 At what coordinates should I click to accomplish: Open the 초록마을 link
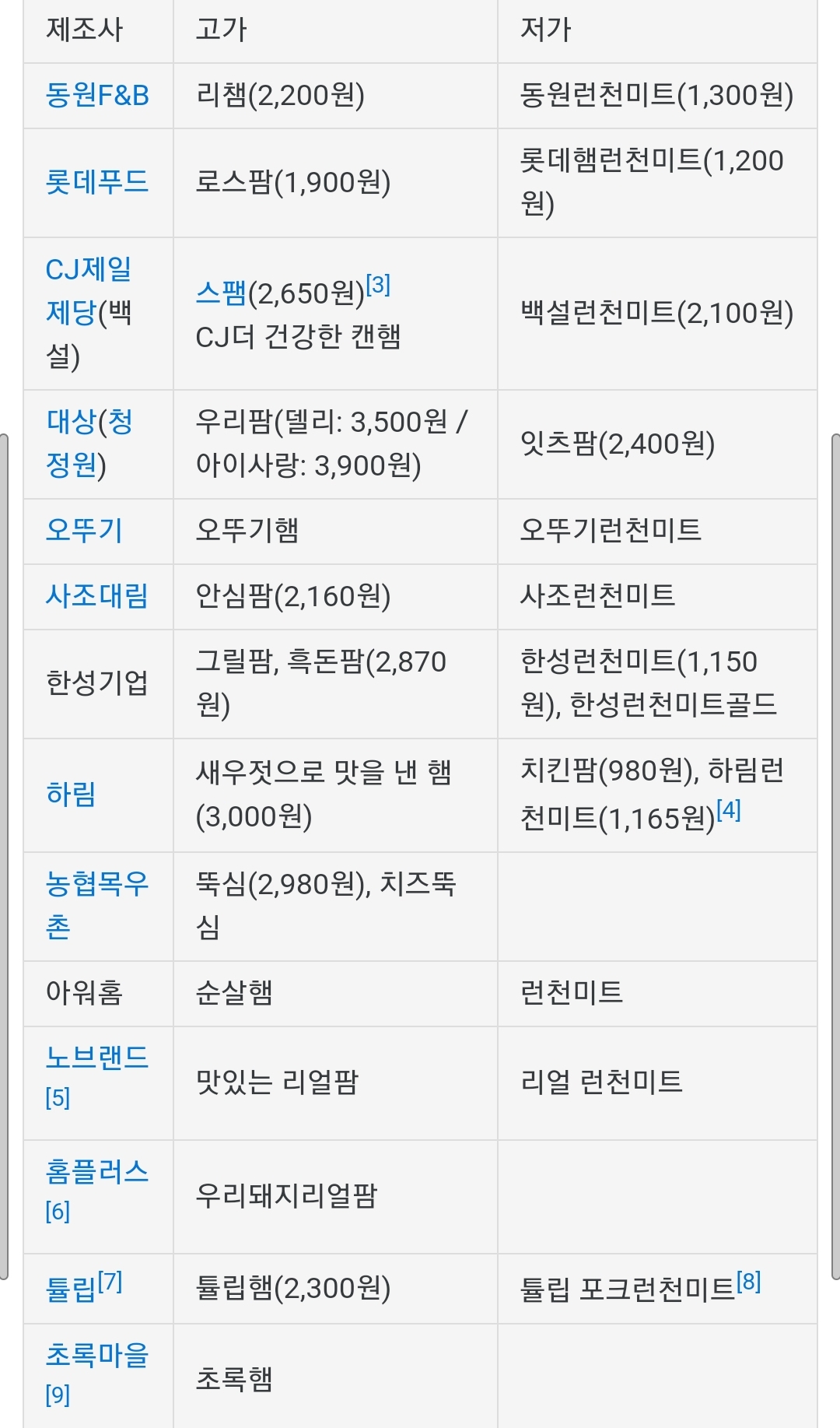[97, 1355]
